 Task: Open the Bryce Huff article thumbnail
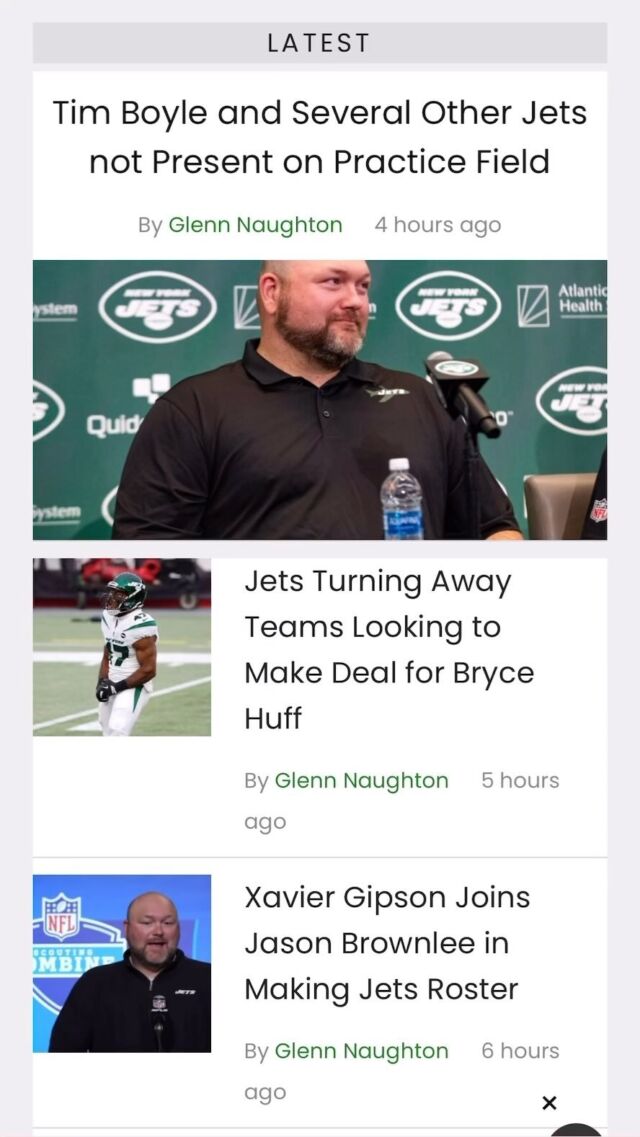tap(122, 647)
